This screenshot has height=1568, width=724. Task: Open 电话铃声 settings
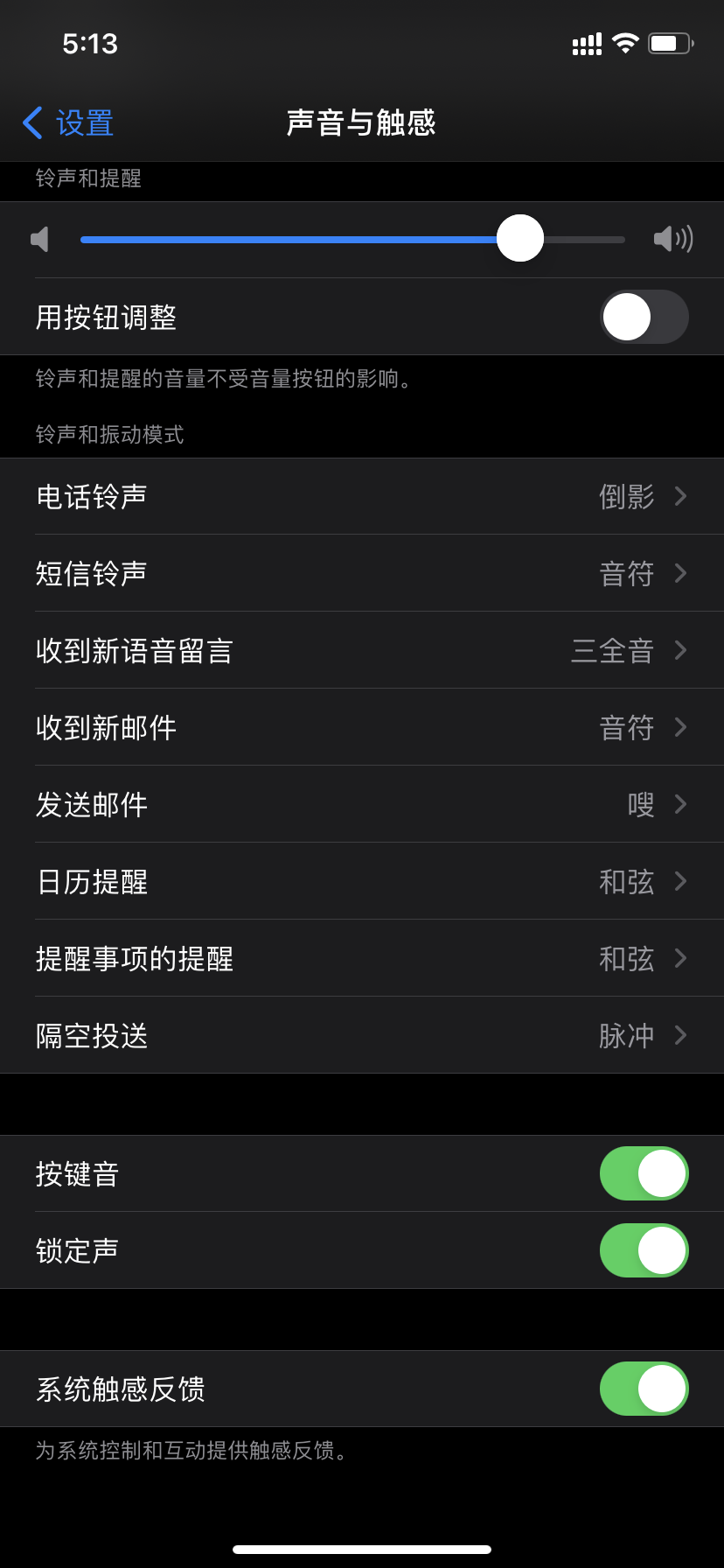point(362,496)
